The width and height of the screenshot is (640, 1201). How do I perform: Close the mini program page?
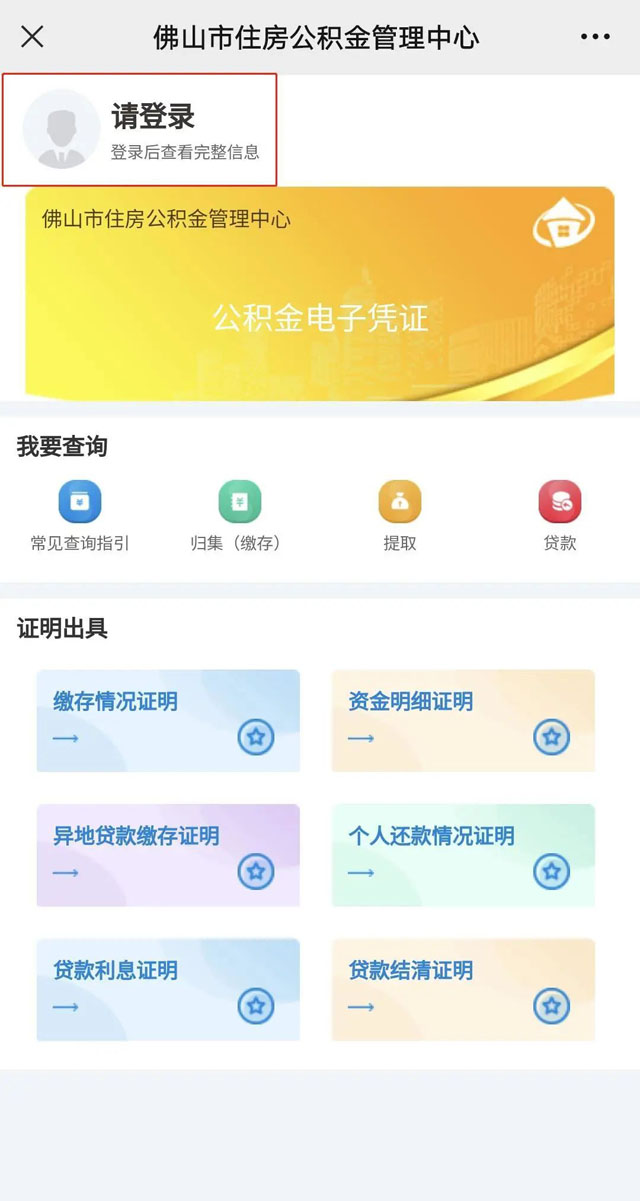tap(32, 37)
